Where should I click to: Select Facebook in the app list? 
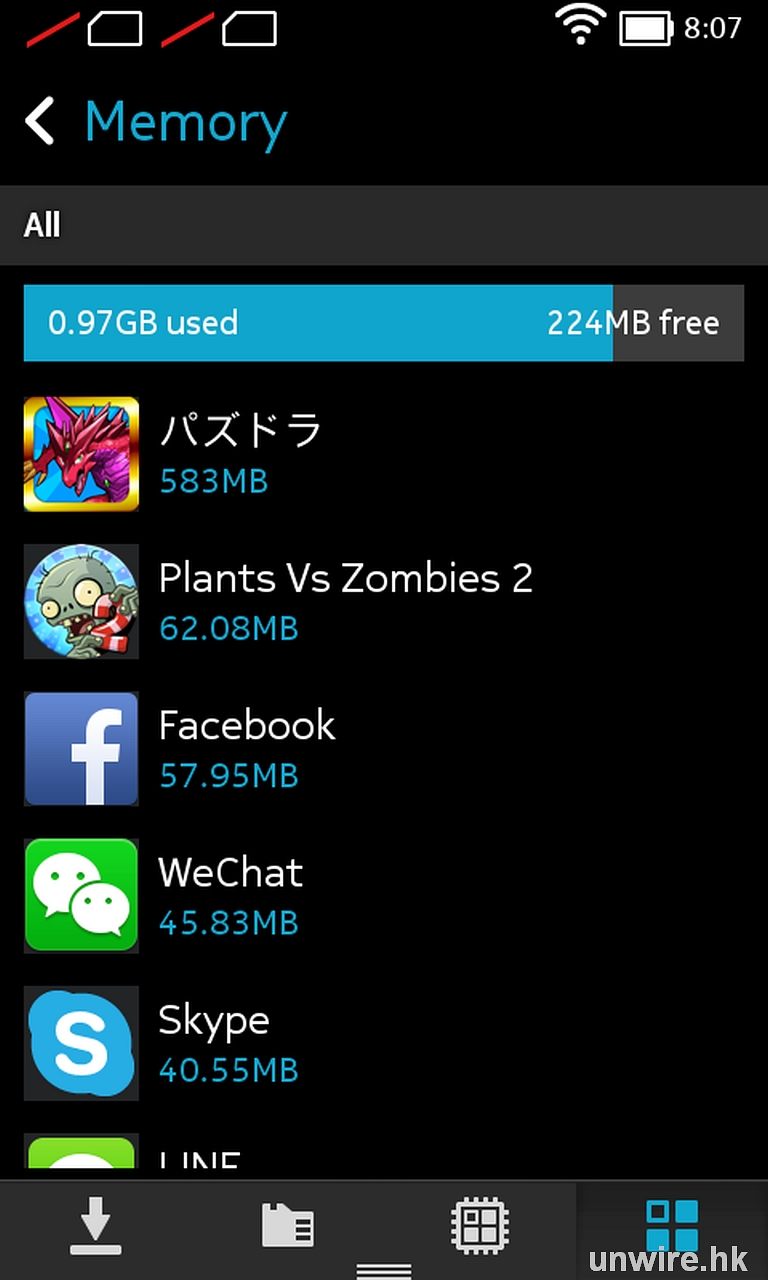click(x=247, y=748)
